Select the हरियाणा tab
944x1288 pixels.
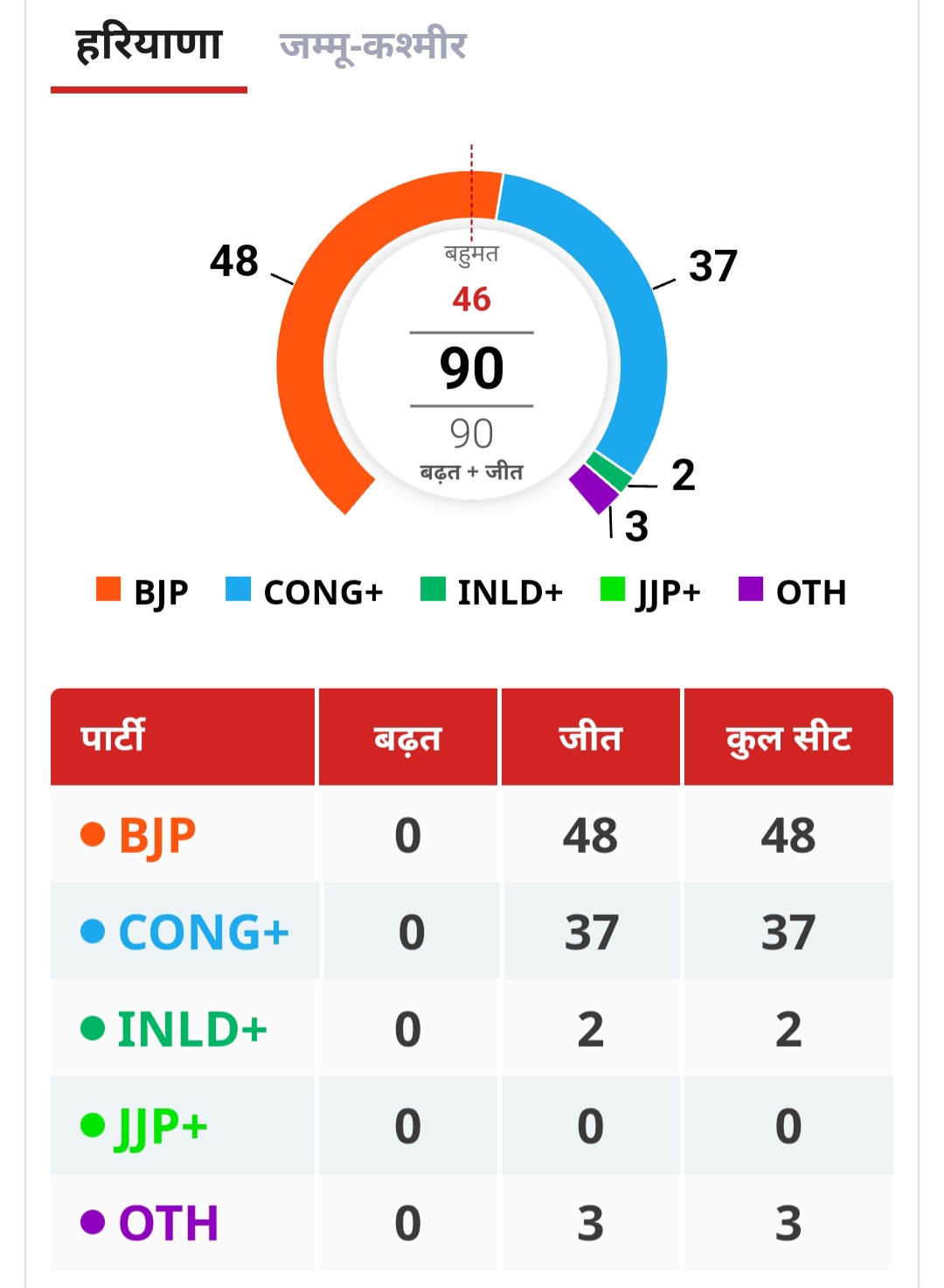tap(149, 45)
